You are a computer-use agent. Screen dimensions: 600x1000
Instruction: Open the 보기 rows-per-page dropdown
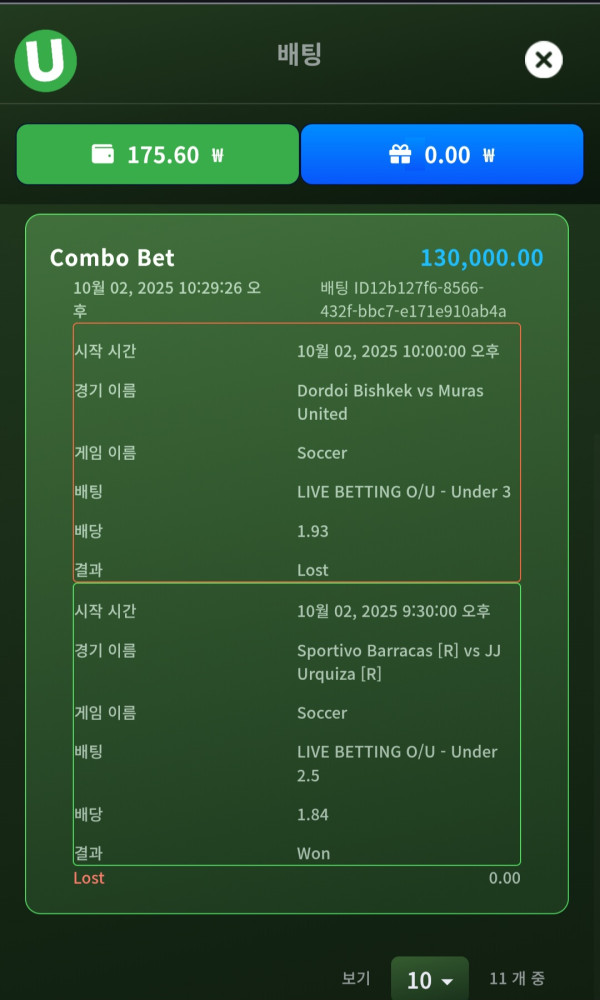pos(430,980)
